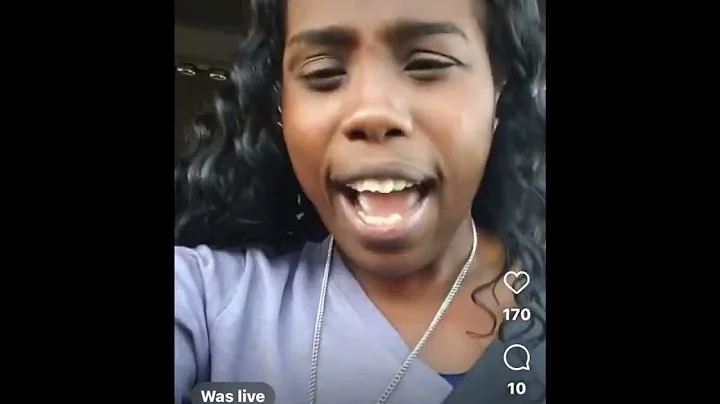
Task: Like this live video replay
Action: [x=516, y=283]
